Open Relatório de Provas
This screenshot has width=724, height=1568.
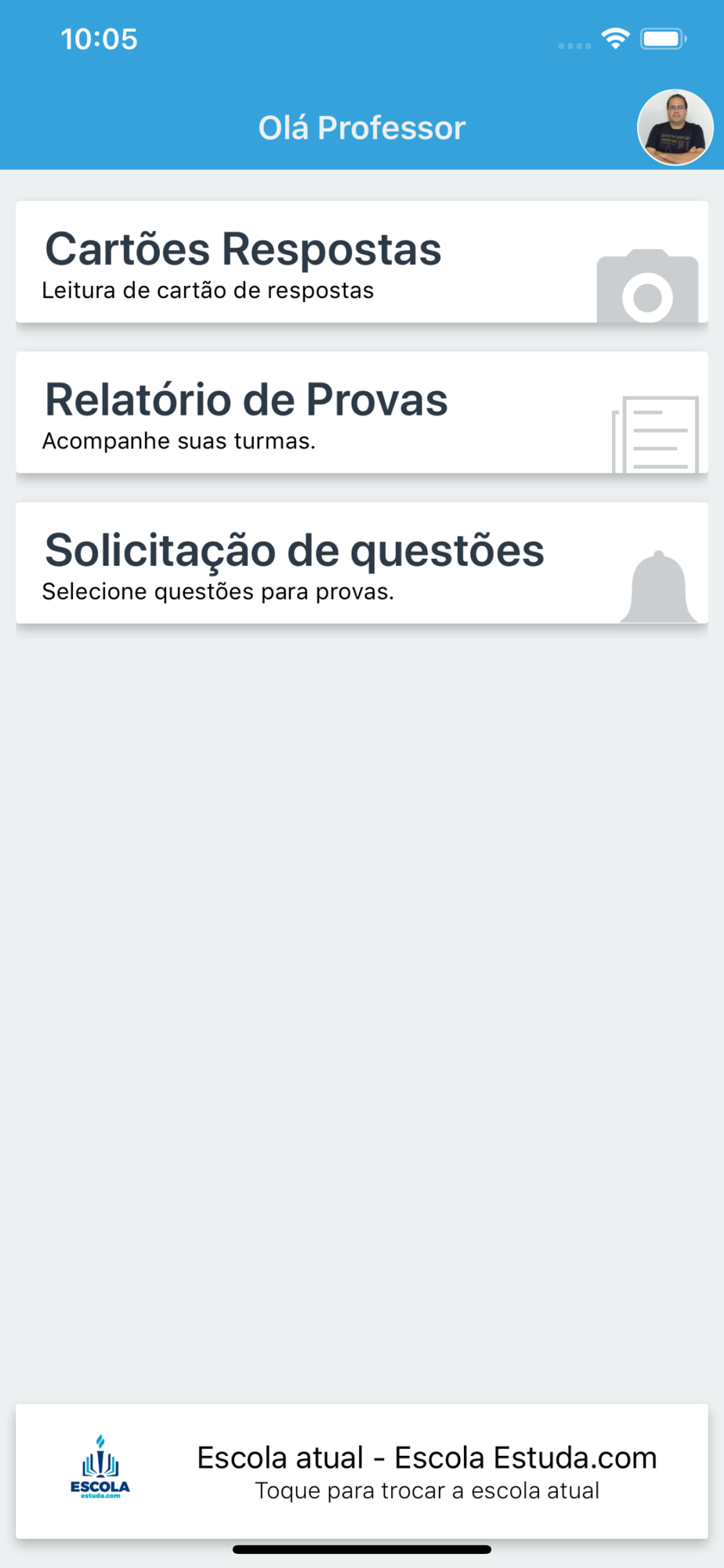362,412
